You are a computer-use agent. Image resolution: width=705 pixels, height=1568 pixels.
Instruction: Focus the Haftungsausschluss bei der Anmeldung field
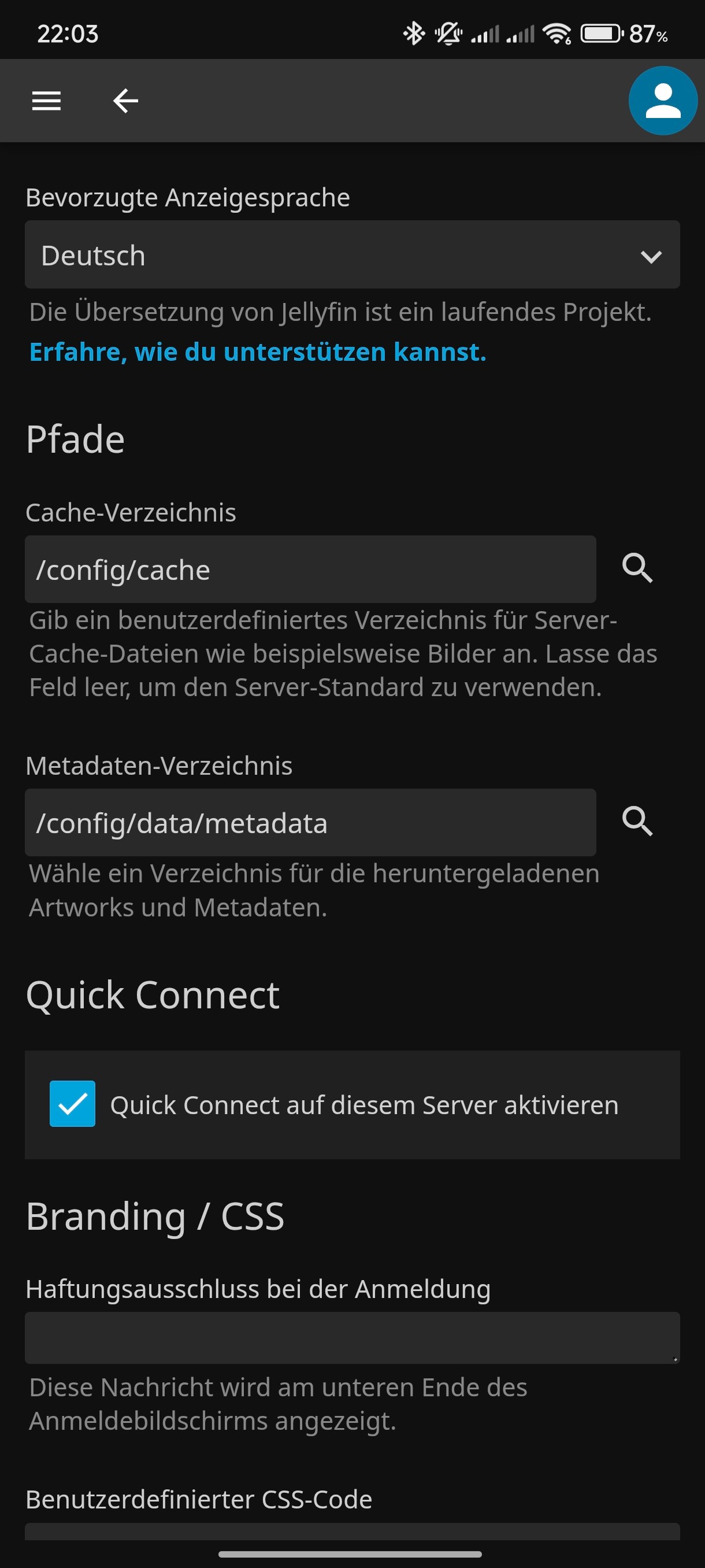[x=351, y=1337]
